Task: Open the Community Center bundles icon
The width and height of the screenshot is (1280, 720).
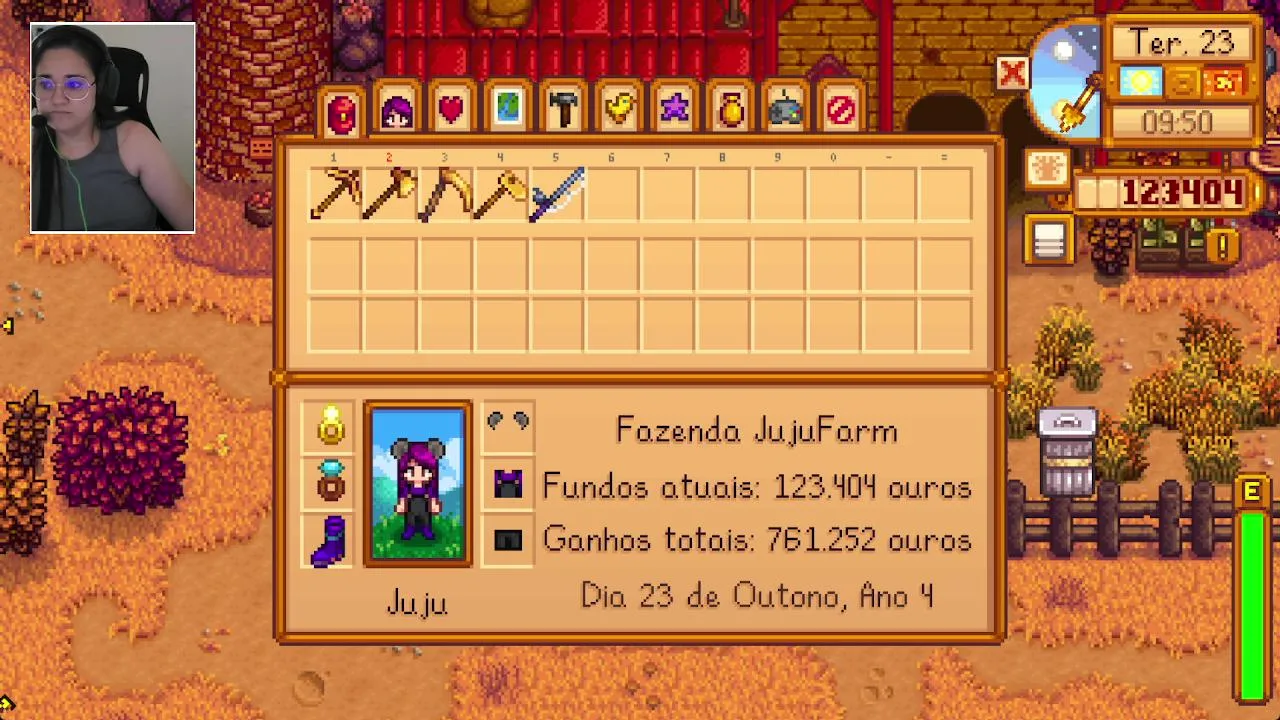Action: point(1047,169)
